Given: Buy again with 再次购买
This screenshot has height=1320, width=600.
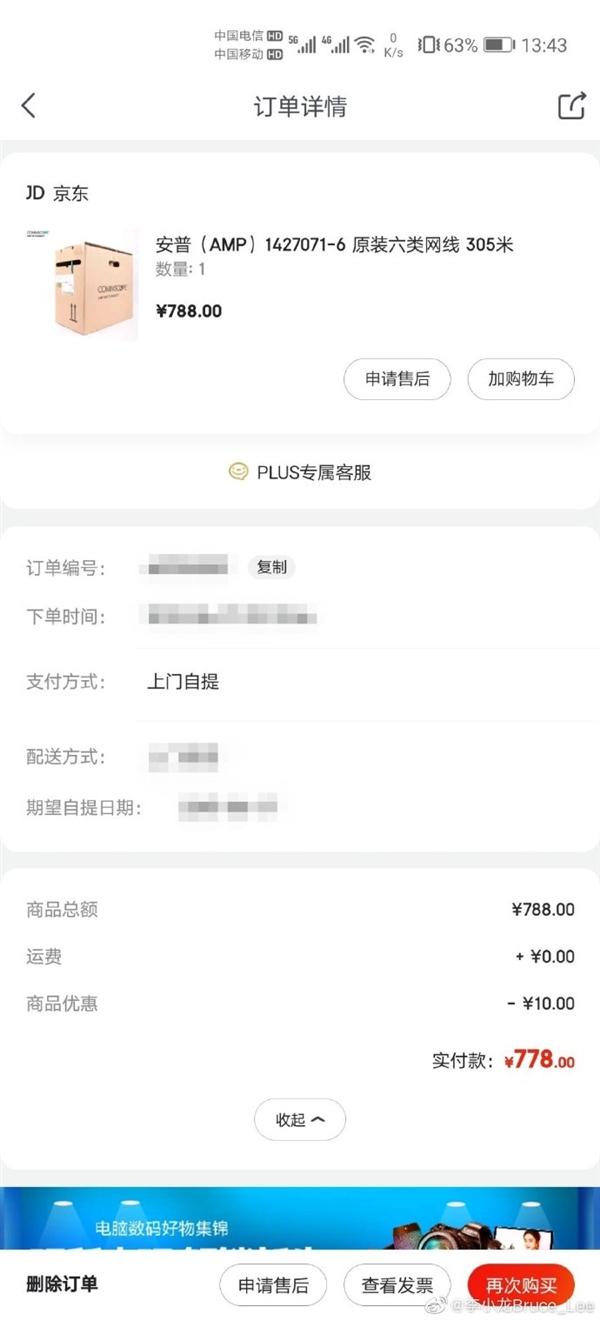Looking at the screenshot, I should pos(521,1286).
